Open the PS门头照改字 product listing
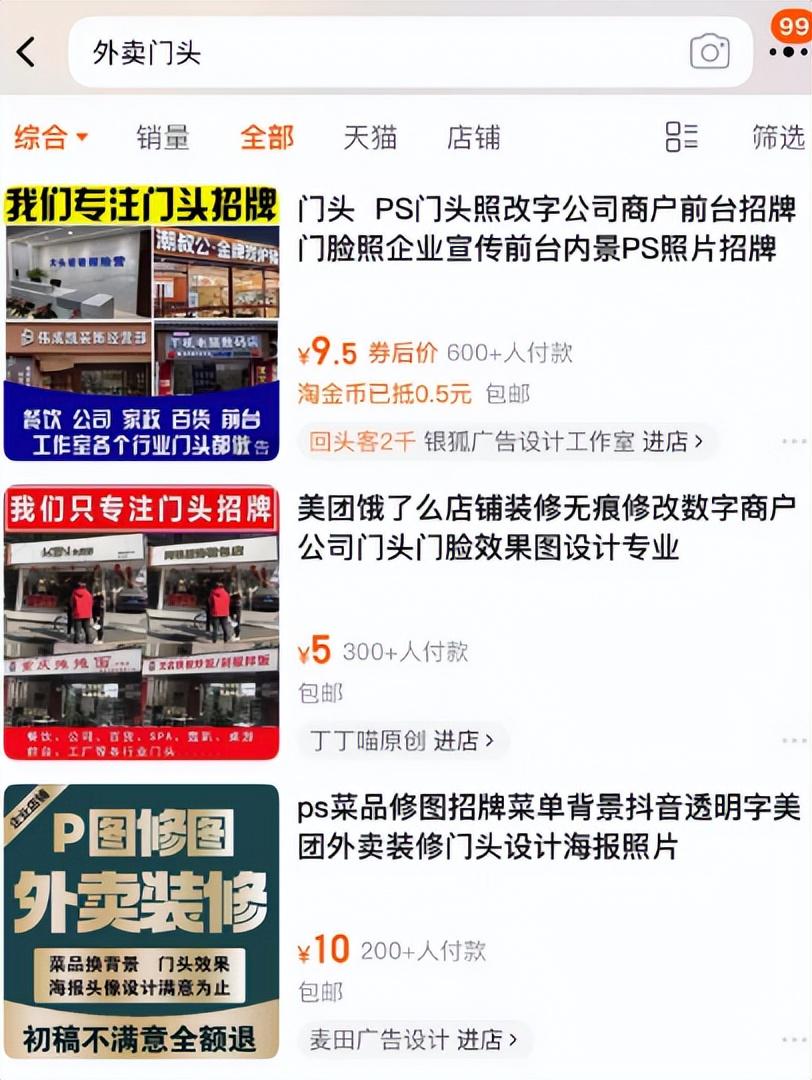Viewport: 812px width, 1080px height. (547, 228)
